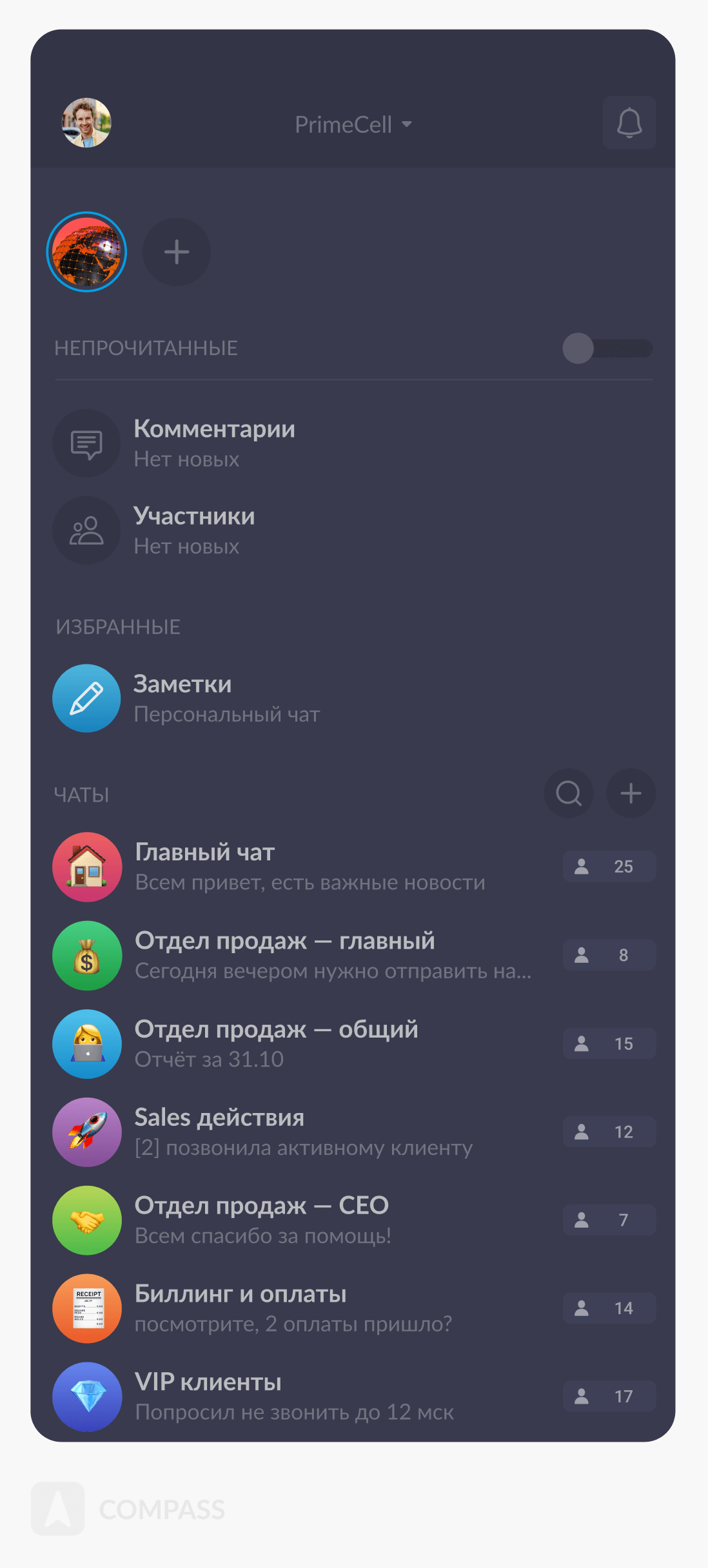Open Отдел продаж — главный chat
The image size is (708, 1568).
tap(310, 955)
